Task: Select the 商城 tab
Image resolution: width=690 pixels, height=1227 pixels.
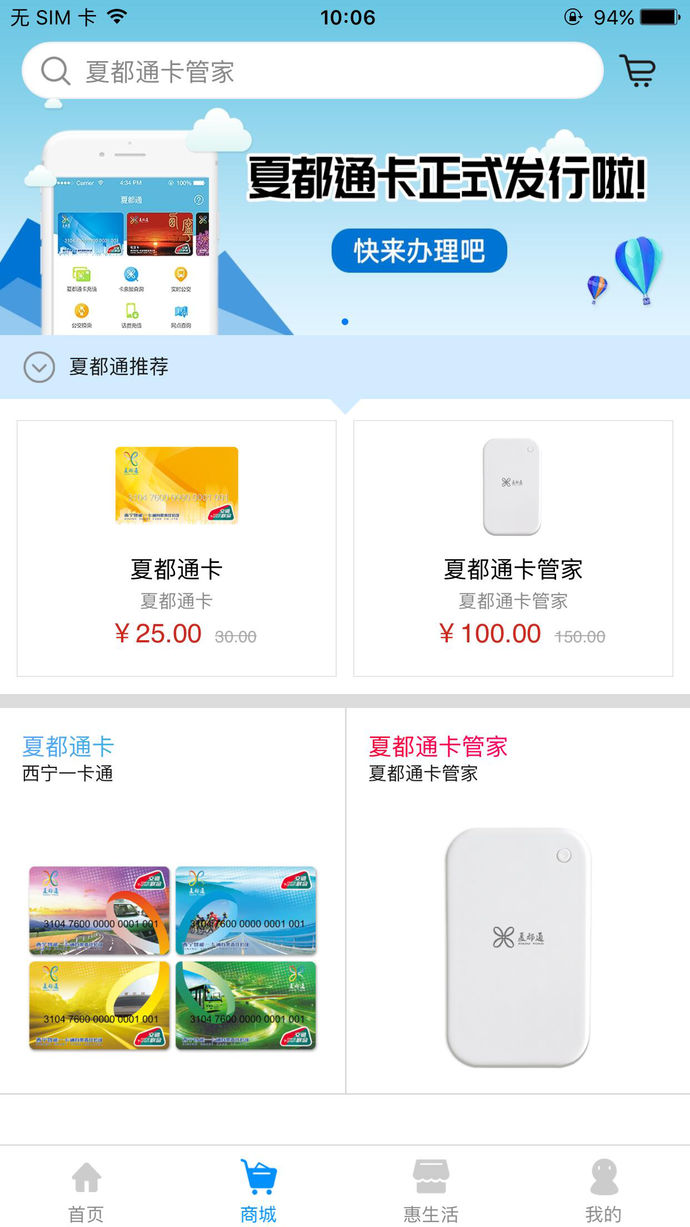Action: (x=258, y=1190)
